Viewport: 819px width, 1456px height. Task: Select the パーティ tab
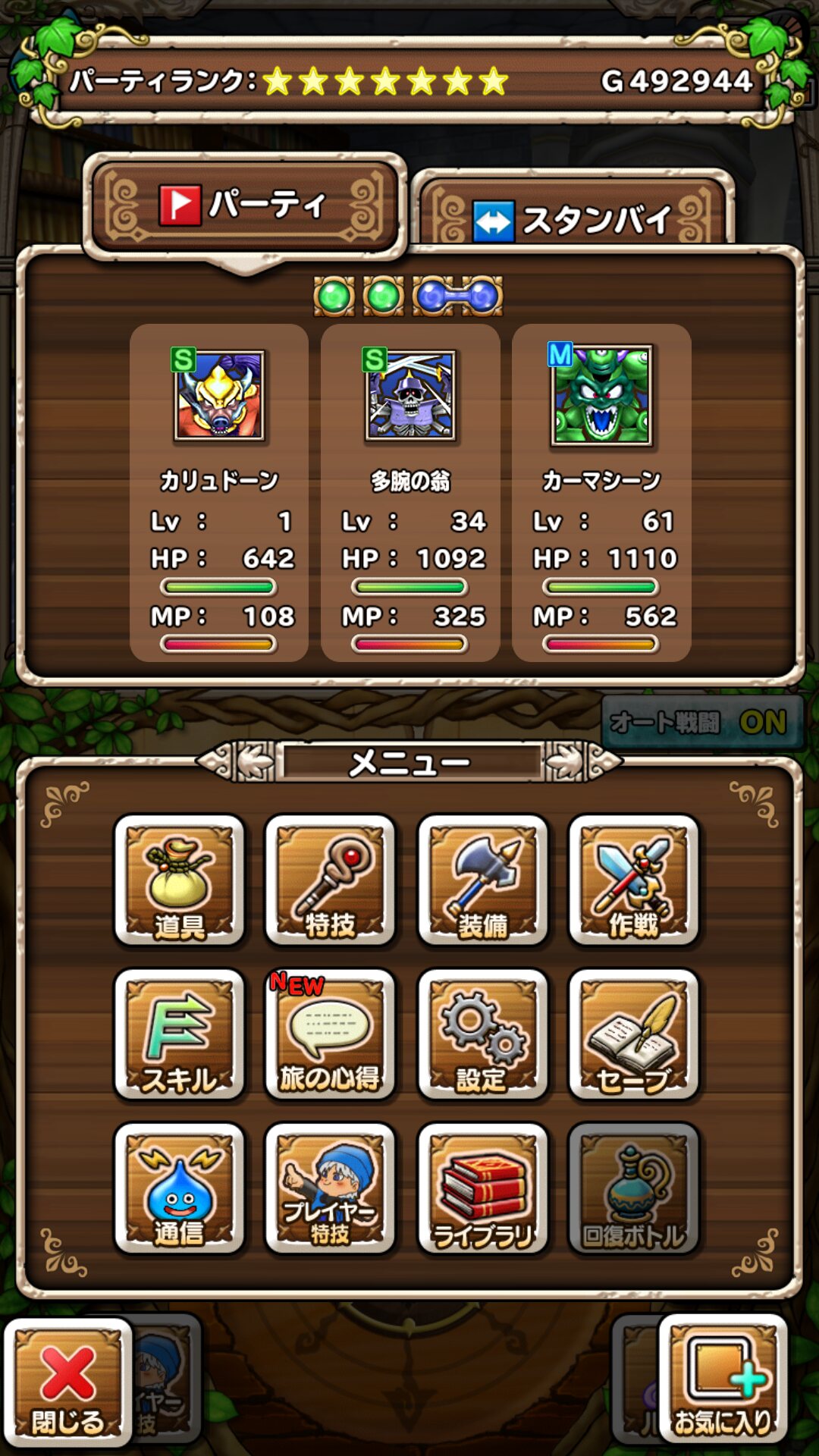(244, 205)
